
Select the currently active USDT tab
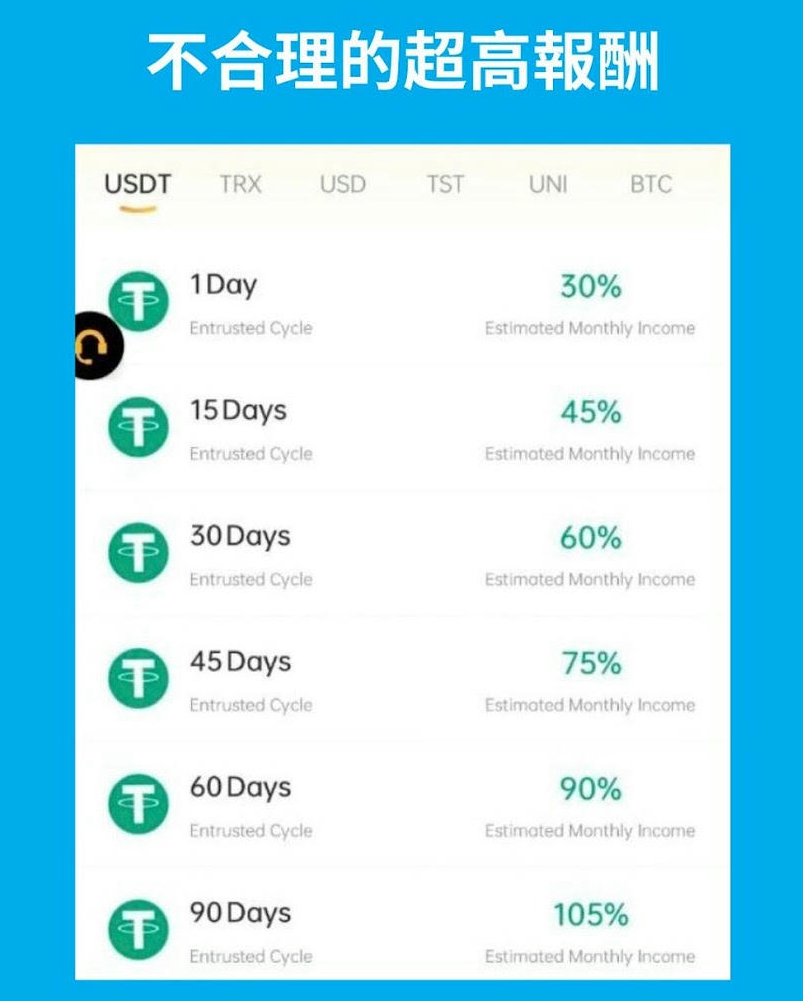click(x=136, y=184)
